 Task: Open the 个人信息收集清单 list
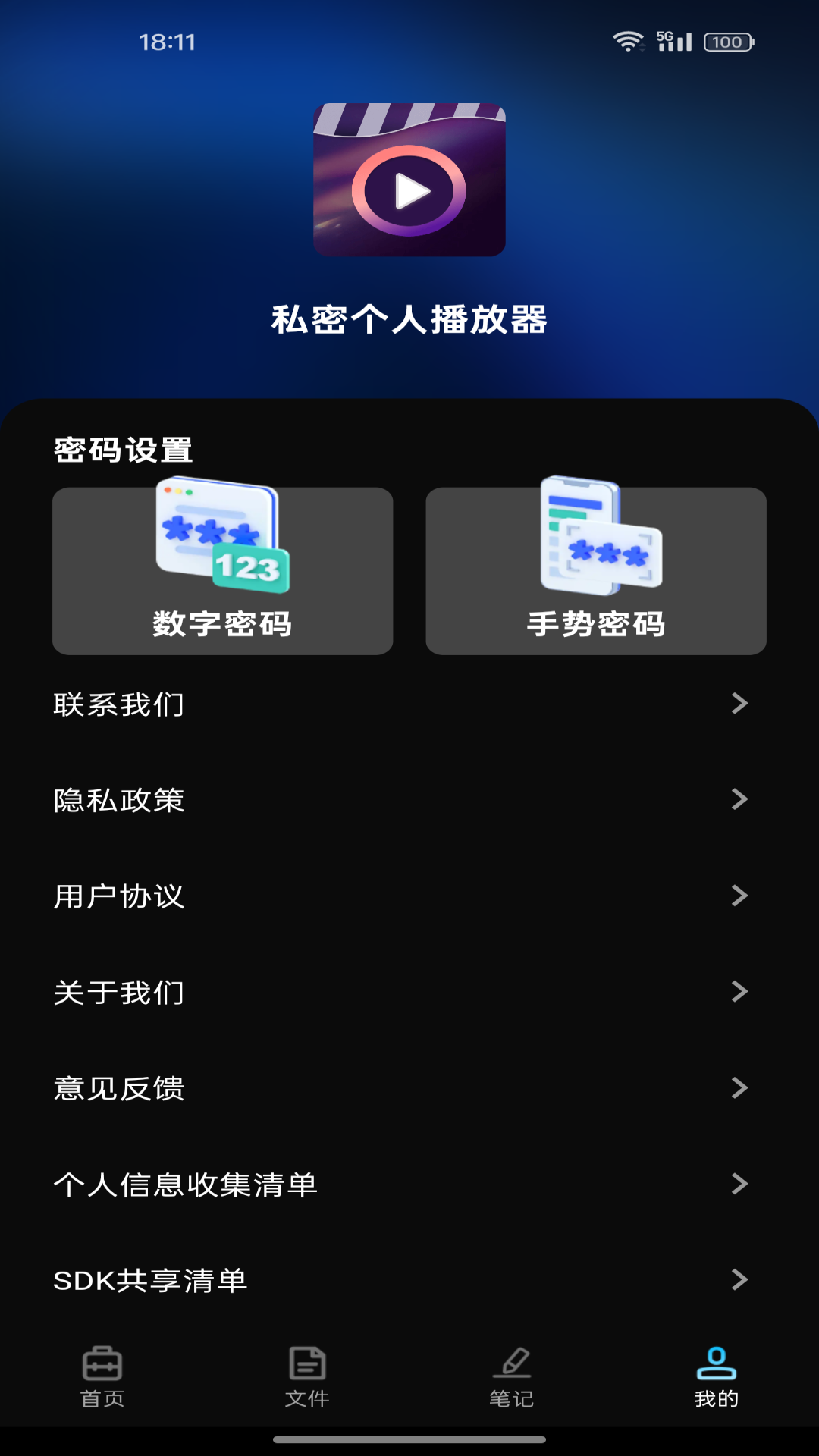(x=188, y=1184)
